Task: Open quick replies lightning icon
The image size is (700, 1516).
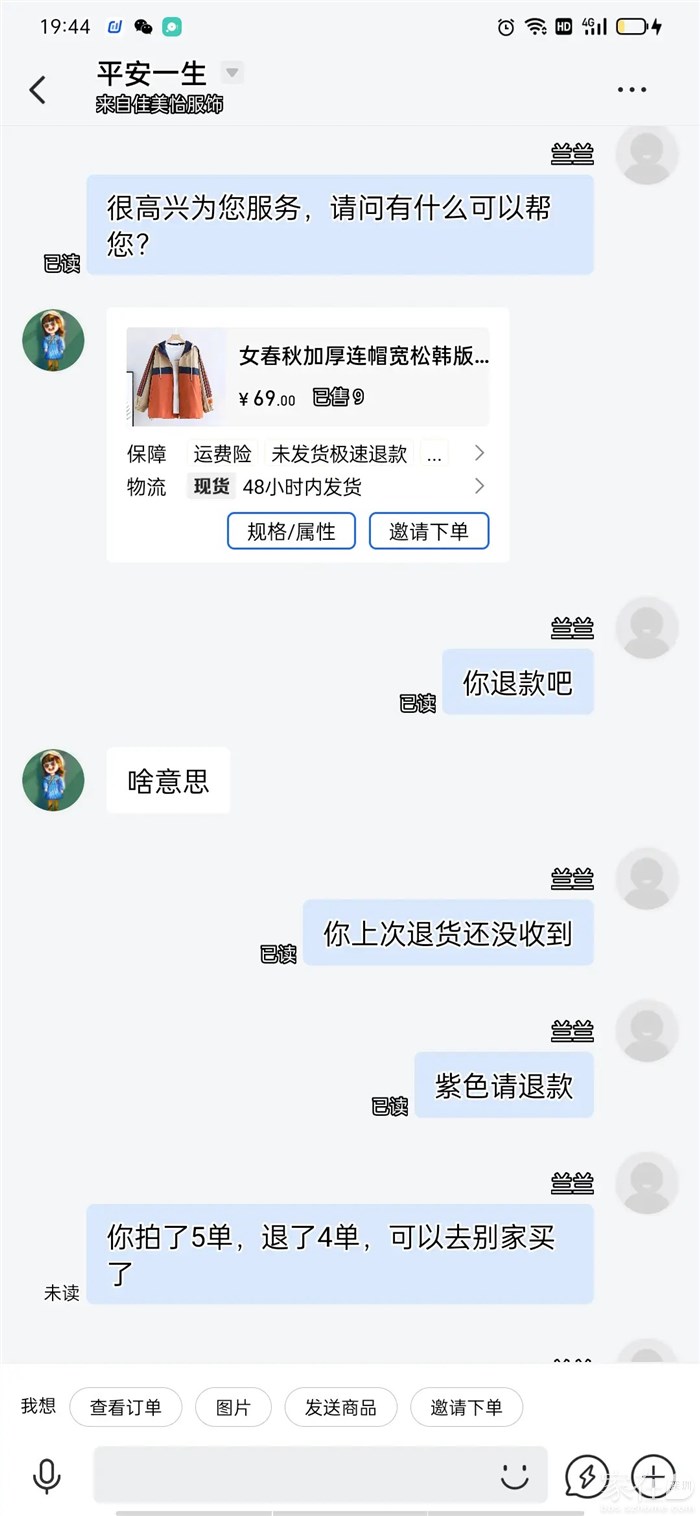Action: (586, 1475)
